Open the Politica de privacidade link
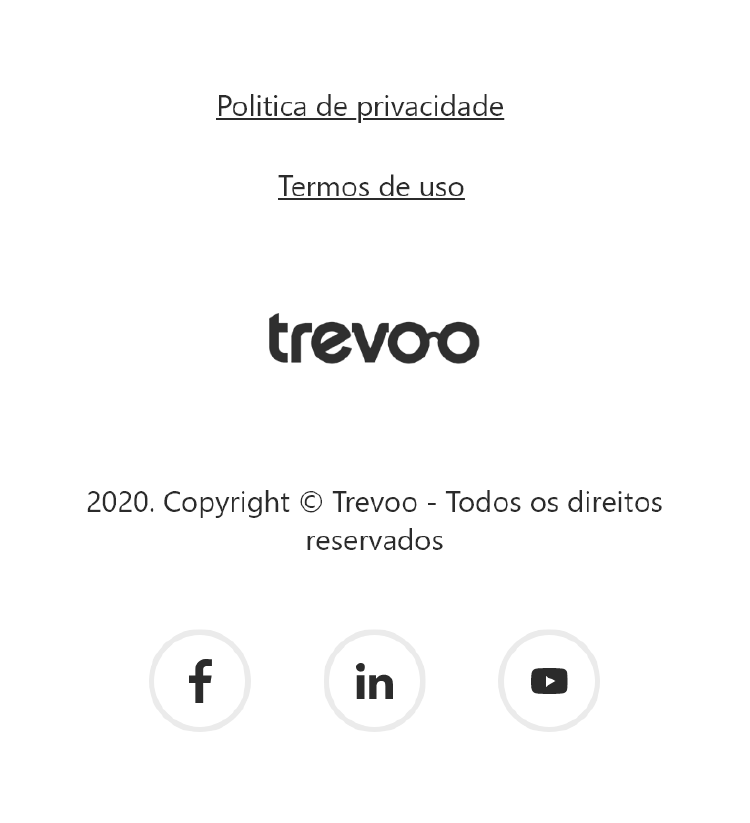750x823 pixels. 360,106
